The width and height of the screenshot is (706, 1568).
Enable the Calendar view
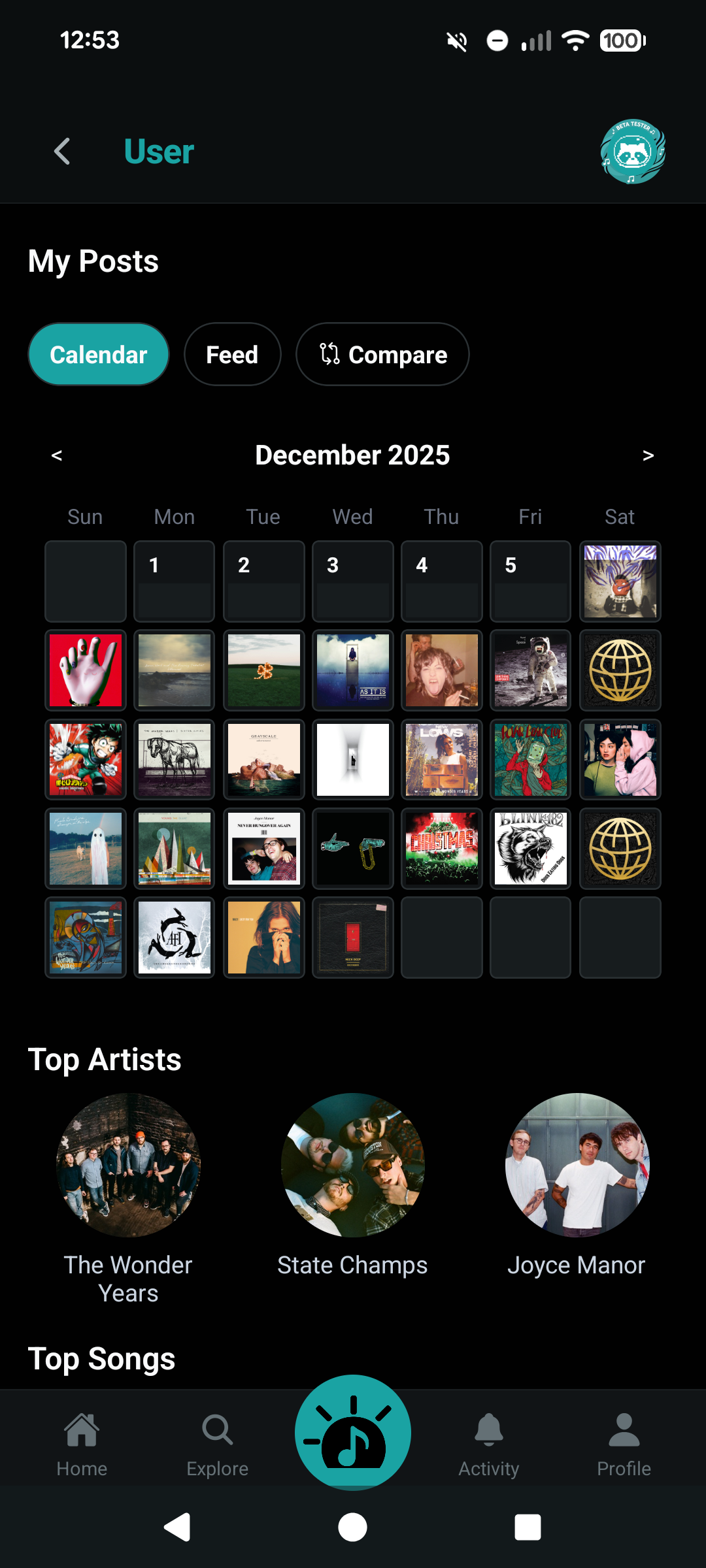98,354
